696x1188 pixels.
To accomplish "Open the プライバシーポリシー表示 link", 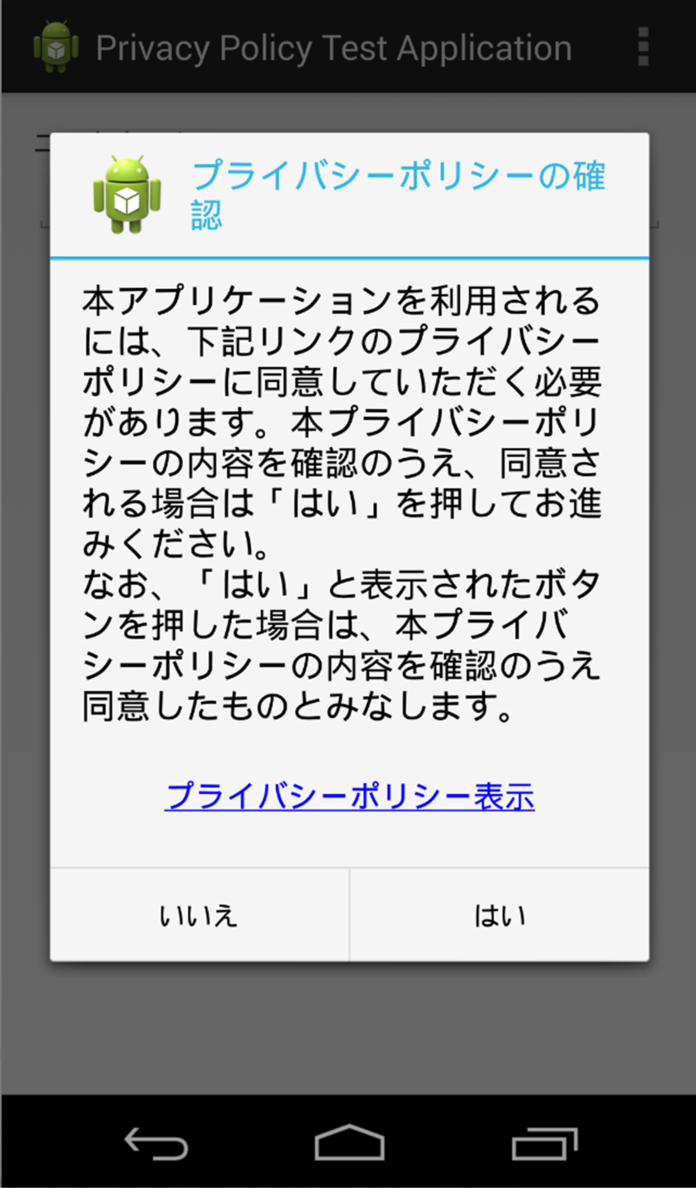I will pyautogui.click(x=349, y=796).
